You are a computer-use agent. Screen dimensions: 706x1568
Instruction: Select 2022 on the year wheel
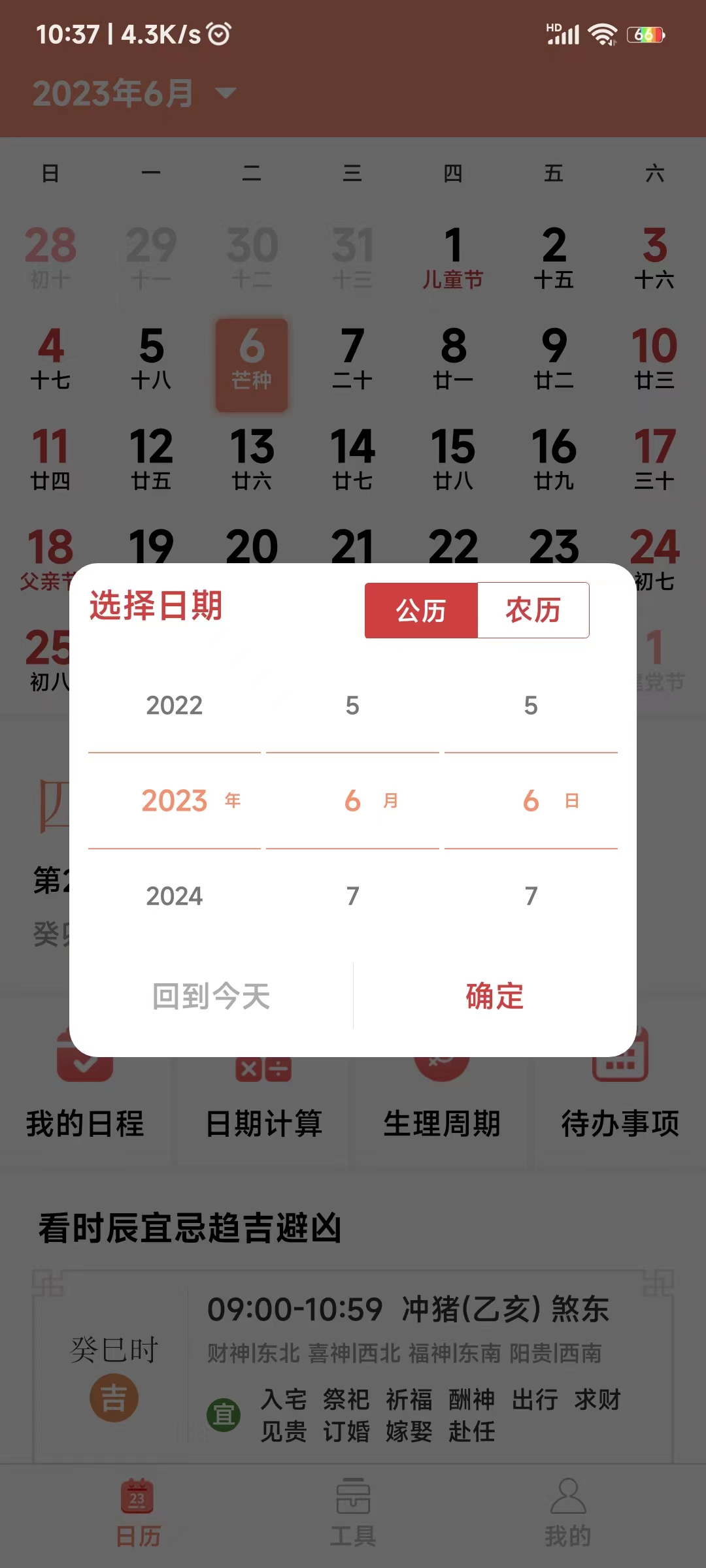click(174, 706)
